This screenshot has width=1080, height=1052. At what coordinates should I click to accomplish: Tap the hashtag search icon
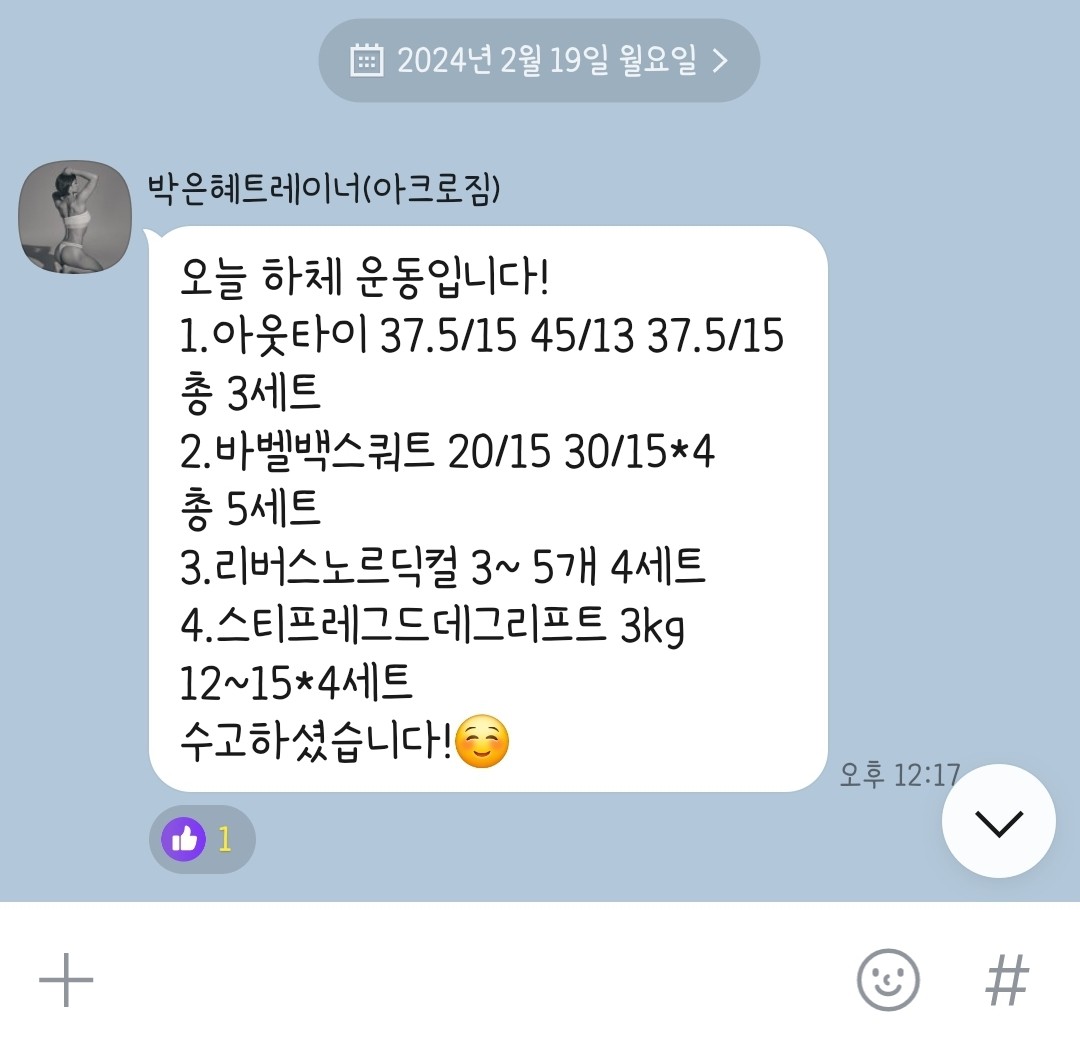tap(1006, 979)
